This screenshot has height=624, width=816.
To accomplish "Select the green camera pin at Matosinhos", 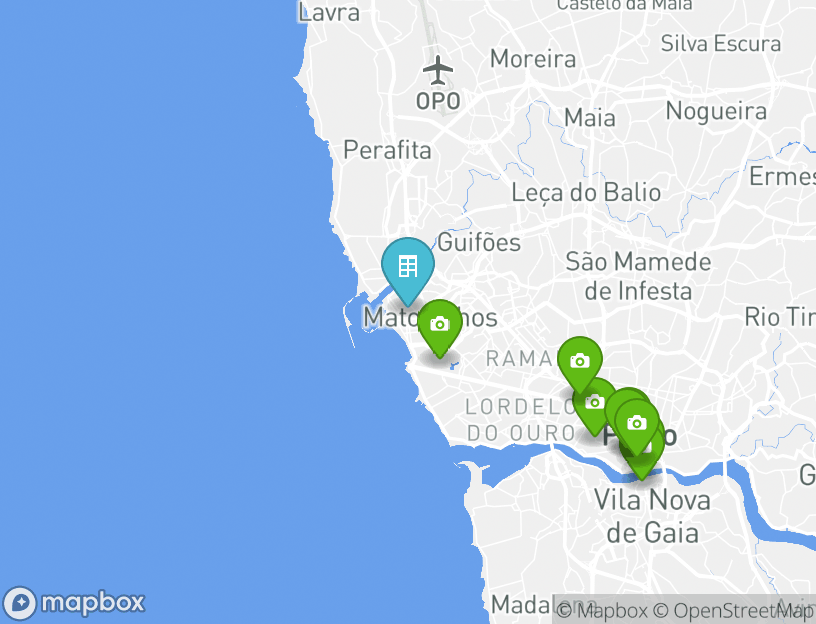I will [x=439, y=325].
